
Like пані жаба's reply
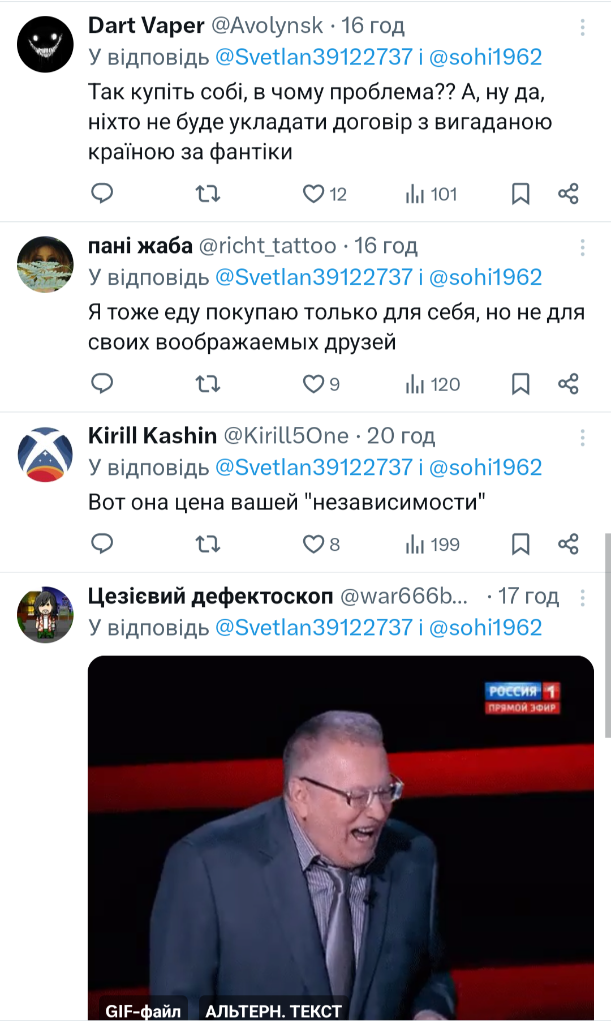(x=314, y=384)
